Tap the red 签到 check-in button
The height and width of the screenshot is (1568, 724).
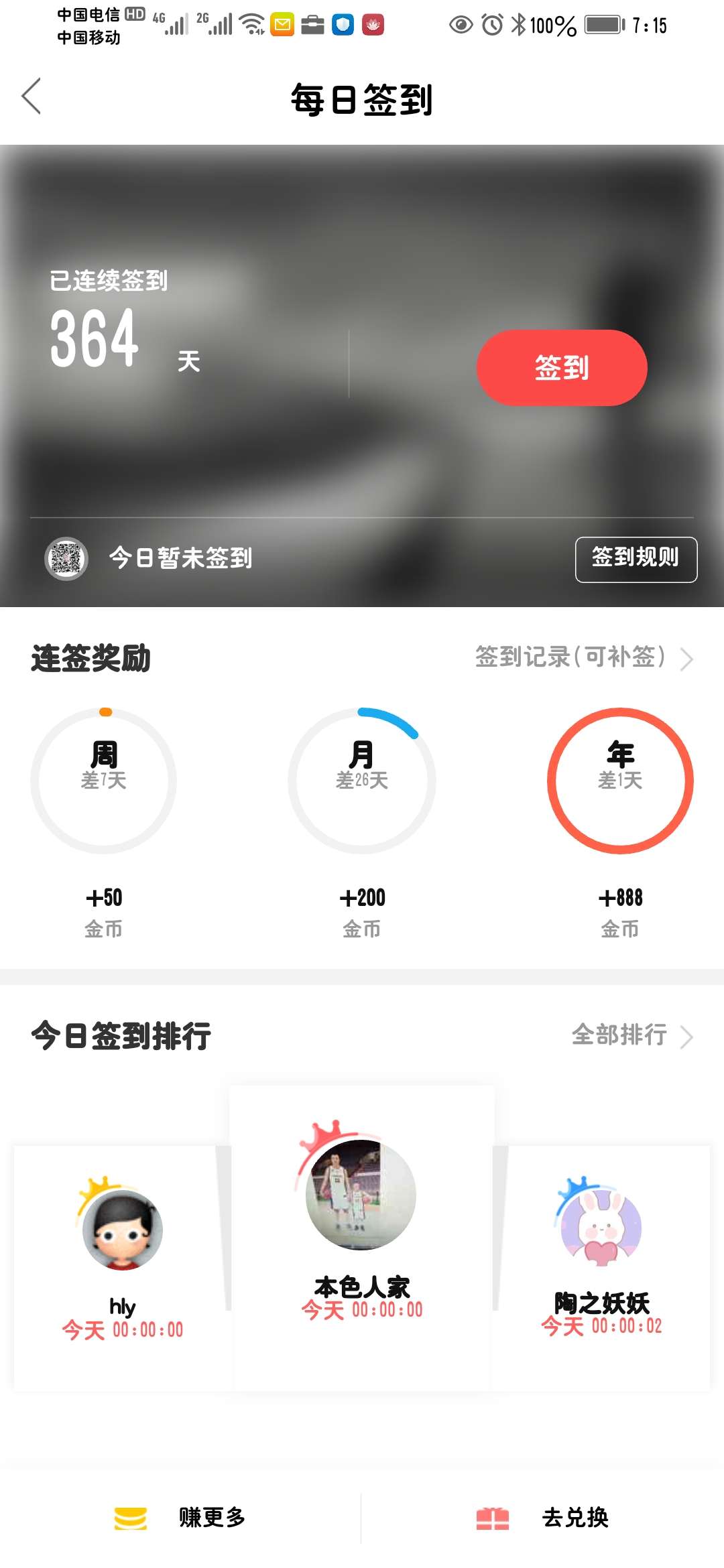[562, 368]
